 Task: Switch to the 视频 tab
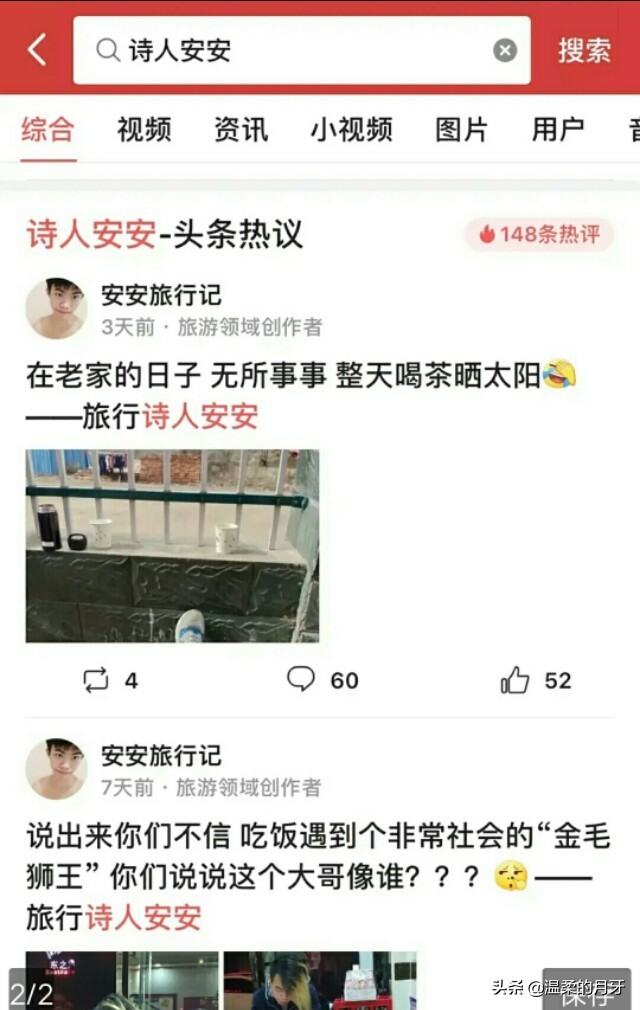(x=144, y=129)
